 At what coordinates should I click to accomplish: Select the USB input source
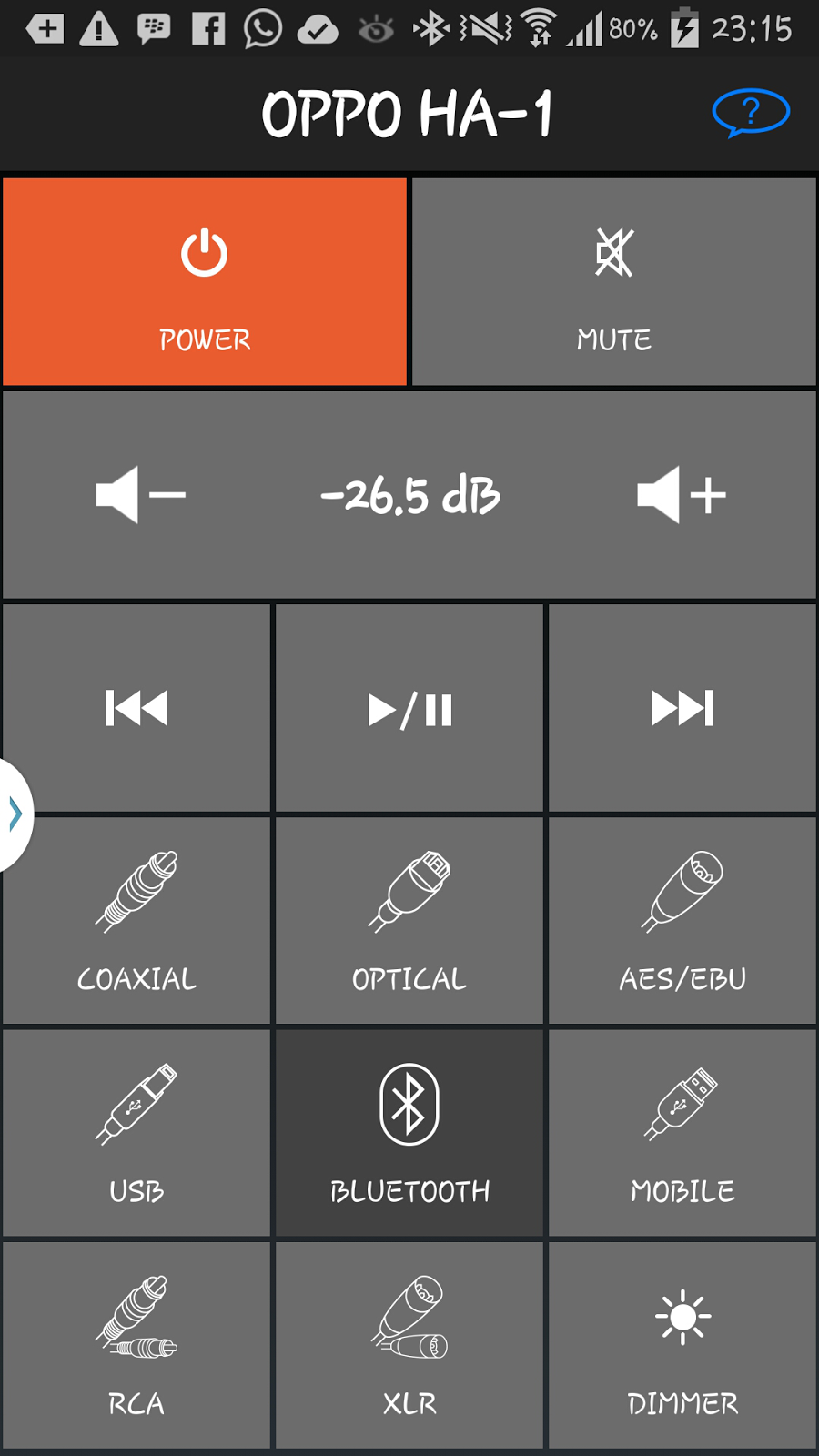136,1133
